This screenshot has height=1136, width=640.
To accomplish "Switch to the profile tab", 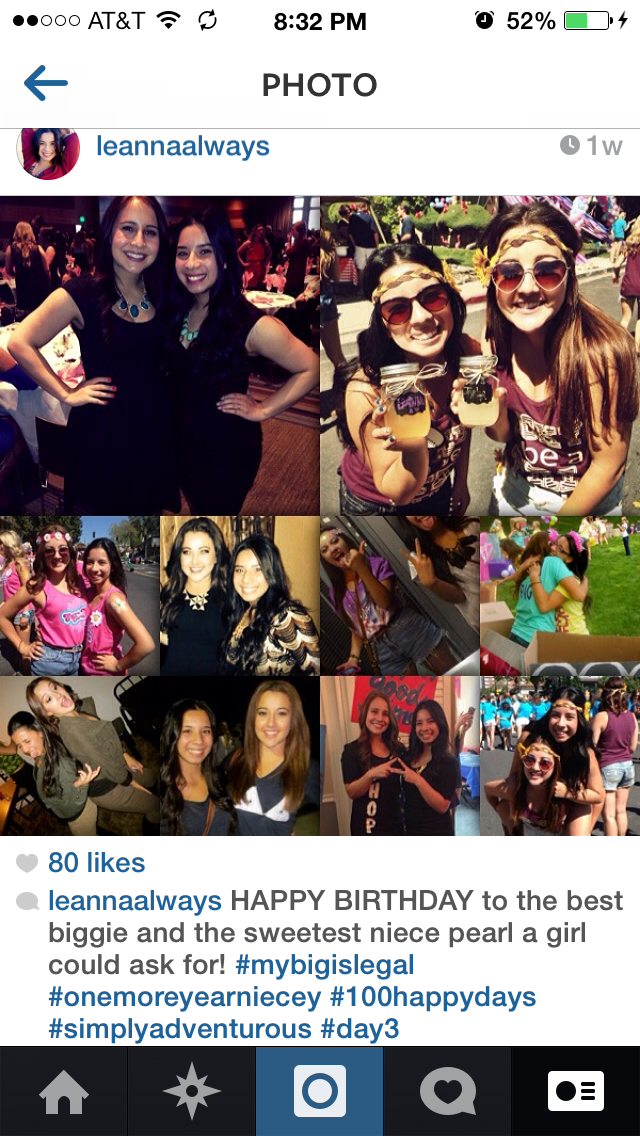I will (x=576, y=1091).
